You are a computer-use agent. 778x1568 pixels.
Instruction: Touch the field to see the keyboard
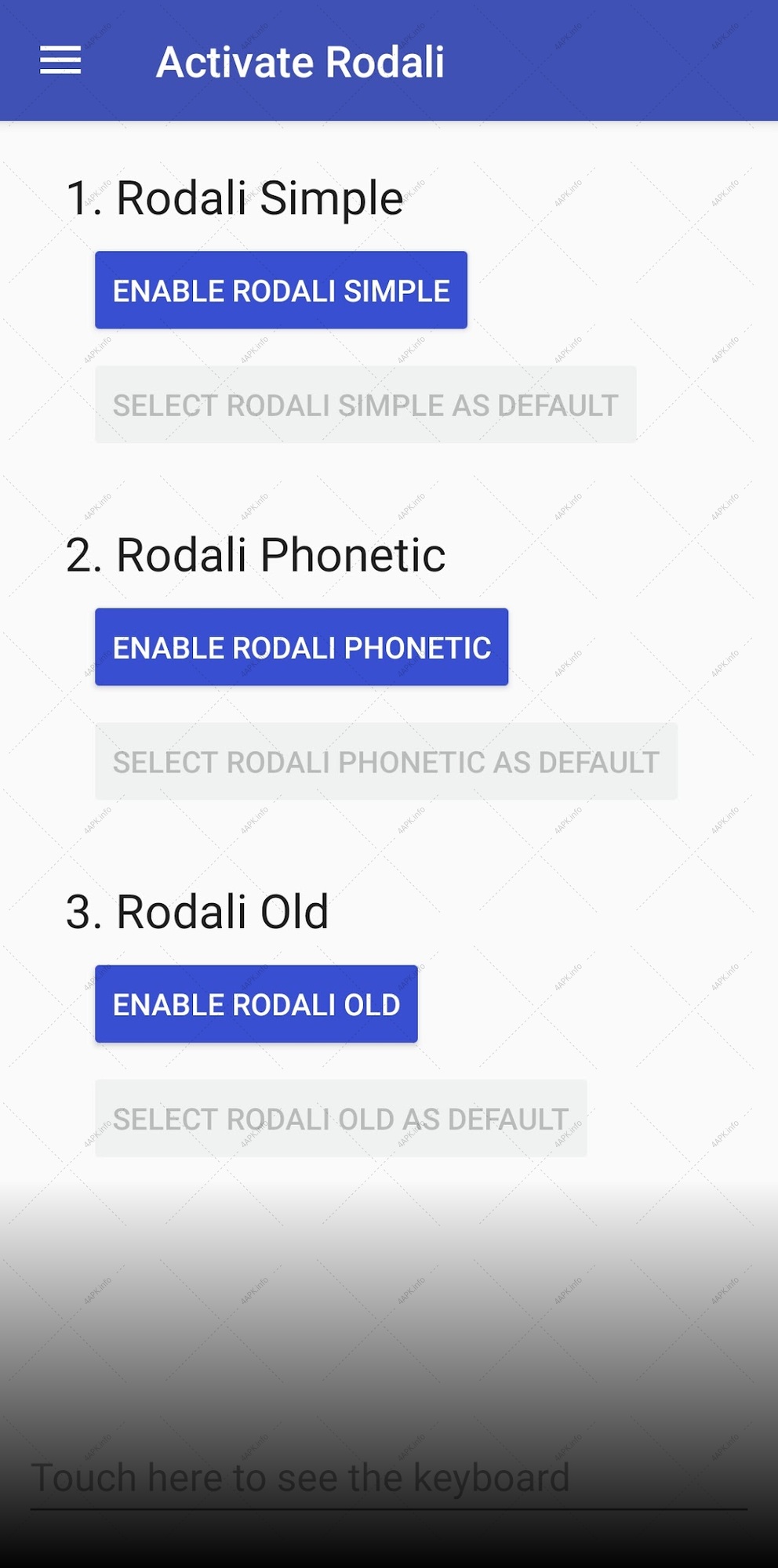[389, 1479]
